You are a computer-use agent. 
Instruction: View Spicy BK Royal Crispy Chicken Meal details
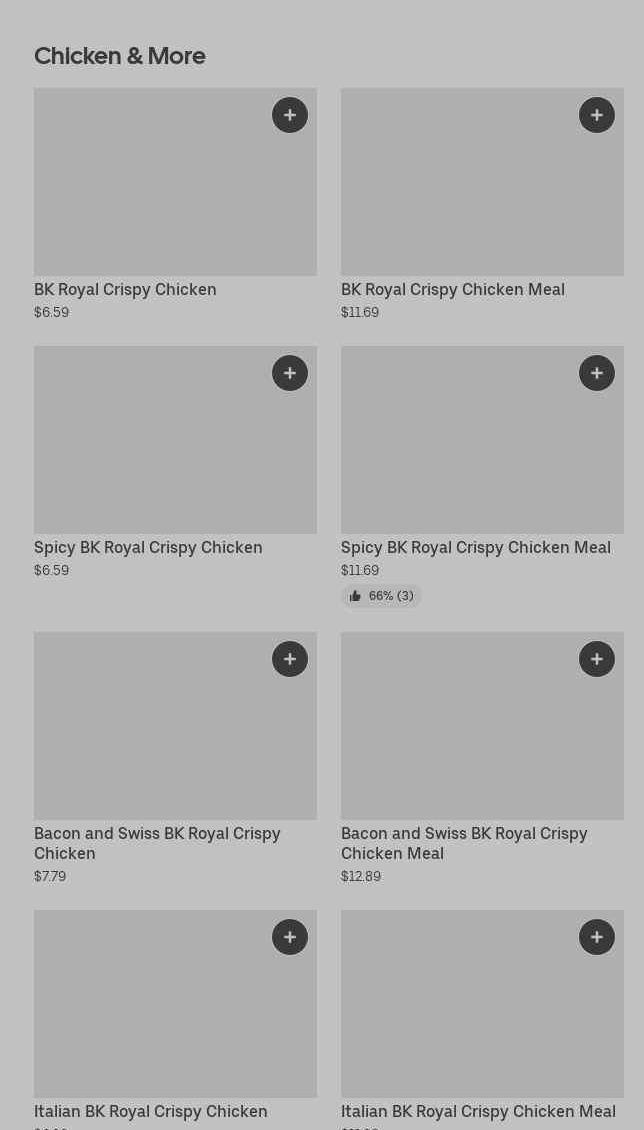(x=460, y=450)
